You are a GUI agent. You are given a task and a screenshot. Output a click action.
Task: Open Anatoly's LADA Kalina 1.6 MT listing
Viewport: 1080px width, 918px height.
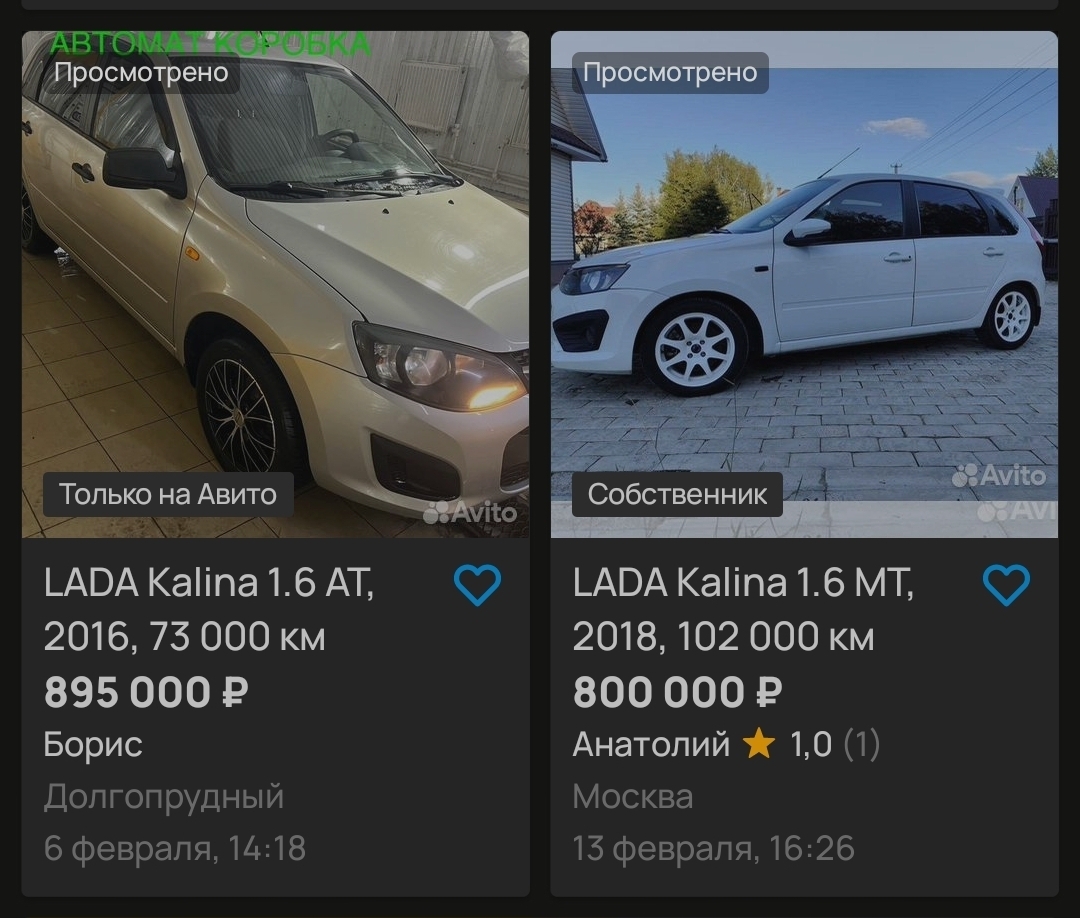coord(742,609)
